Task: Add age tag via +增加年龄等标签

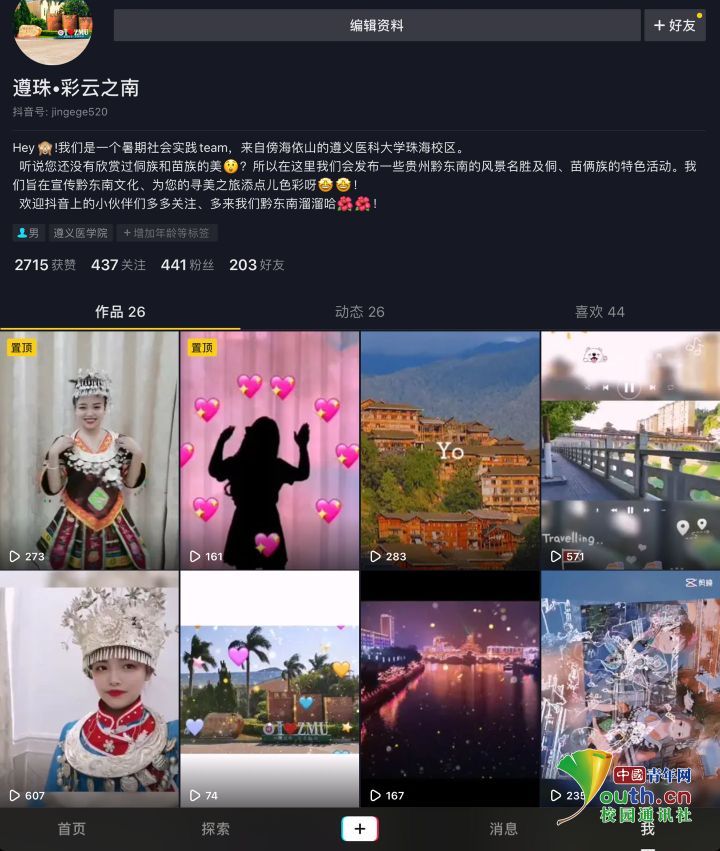Action: [x=167, y=233]
